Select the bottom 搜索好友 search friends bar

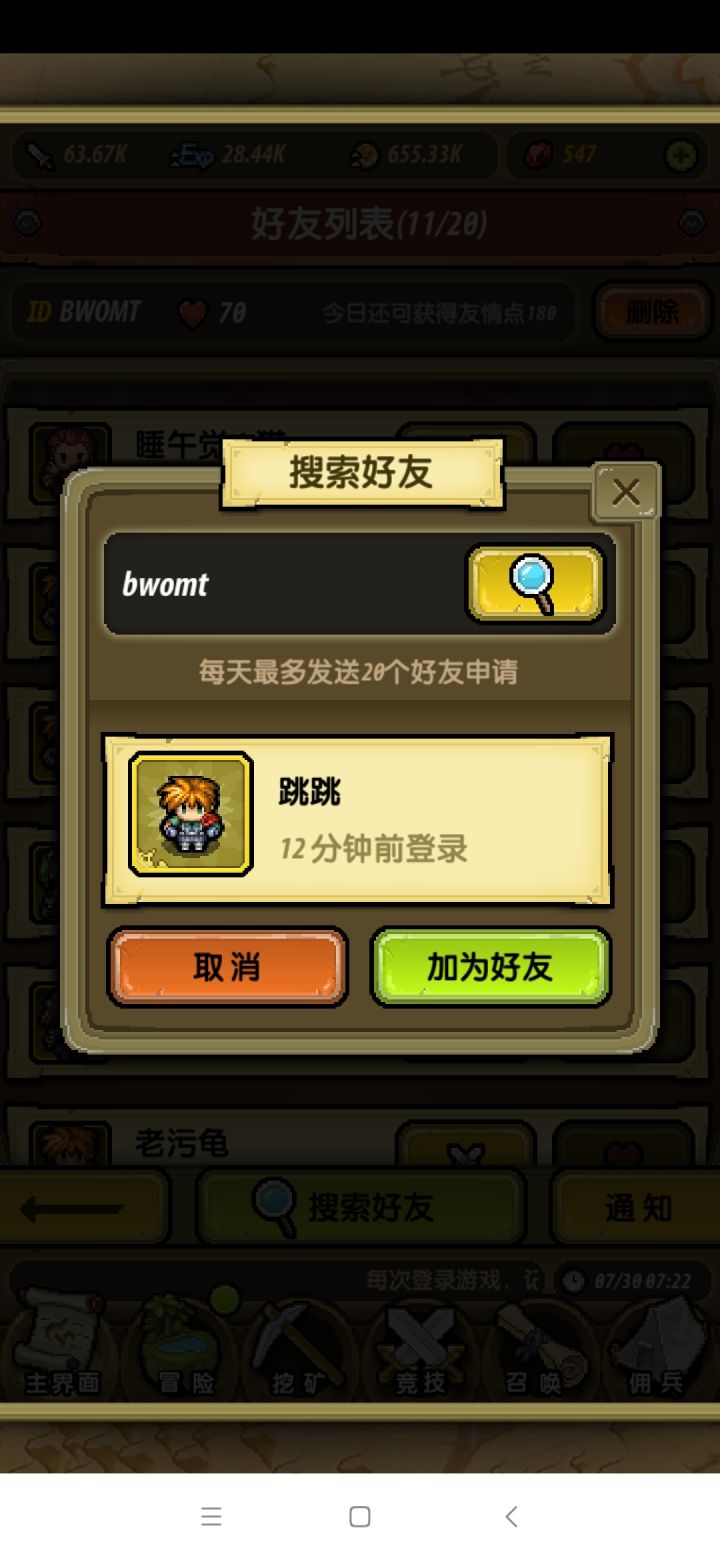[x=362, y=1207]
